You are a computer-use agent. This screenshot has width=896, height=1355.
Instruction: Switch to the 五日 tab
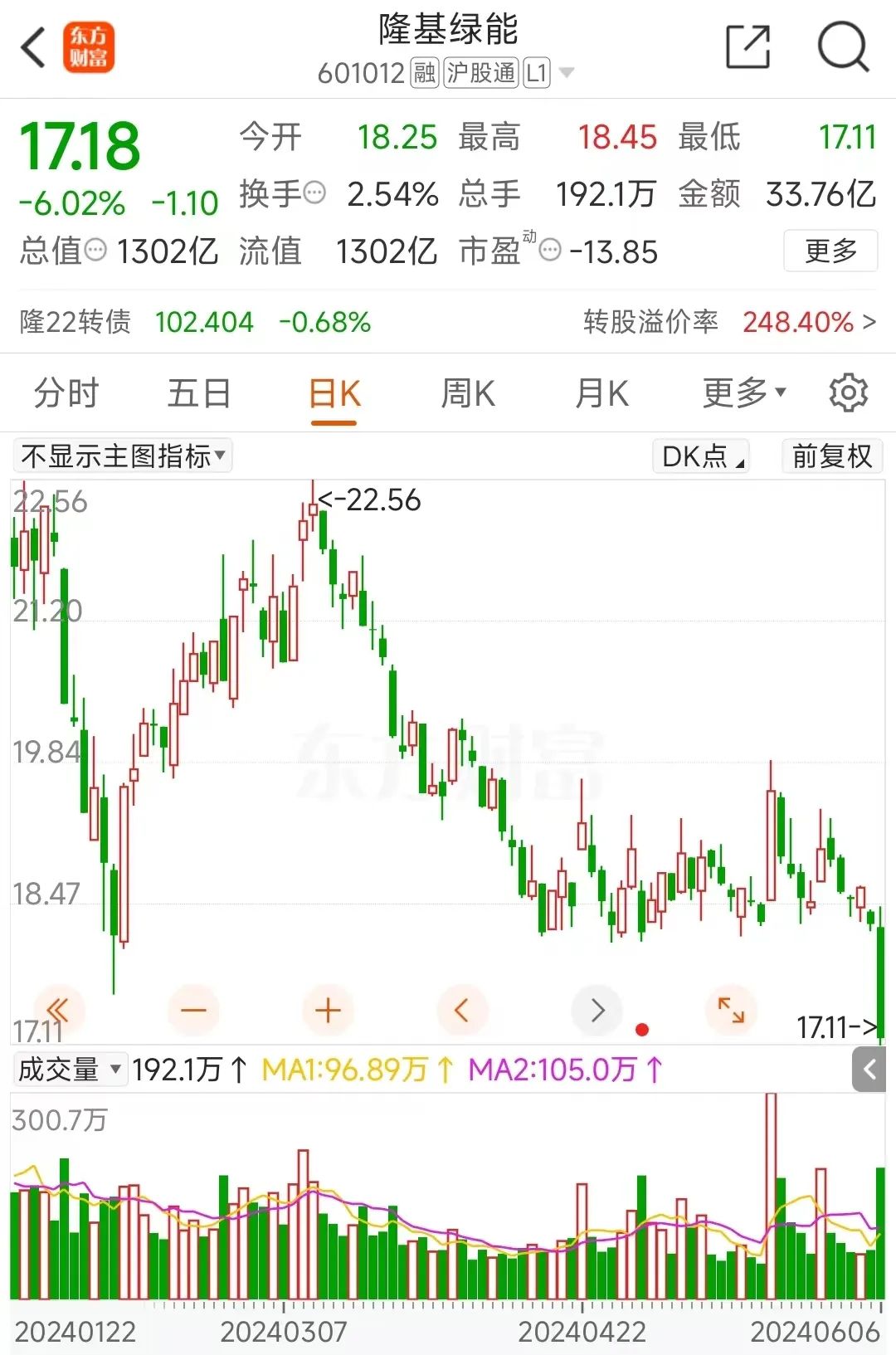click(199, 393)
